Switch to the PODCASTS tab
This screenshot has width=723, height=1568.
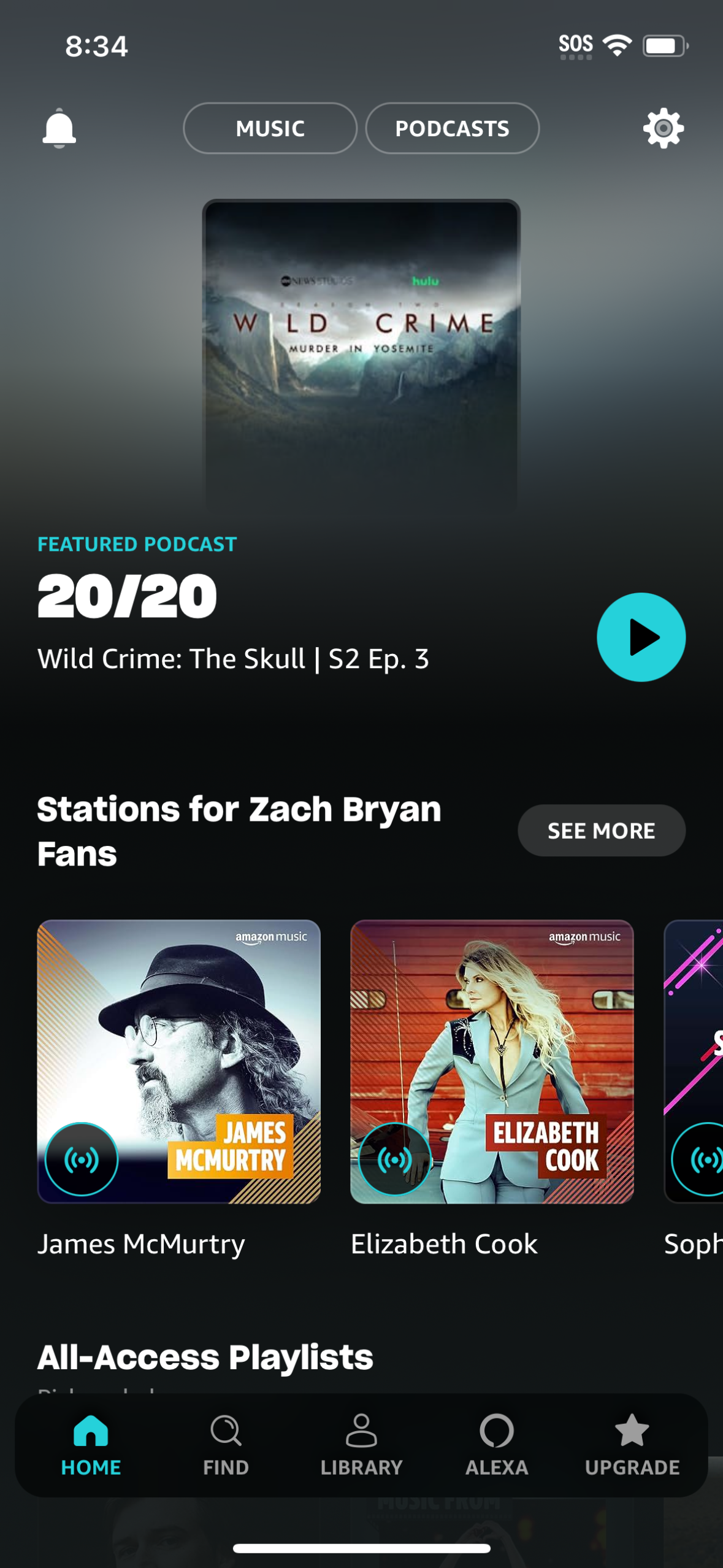(452, 128)
